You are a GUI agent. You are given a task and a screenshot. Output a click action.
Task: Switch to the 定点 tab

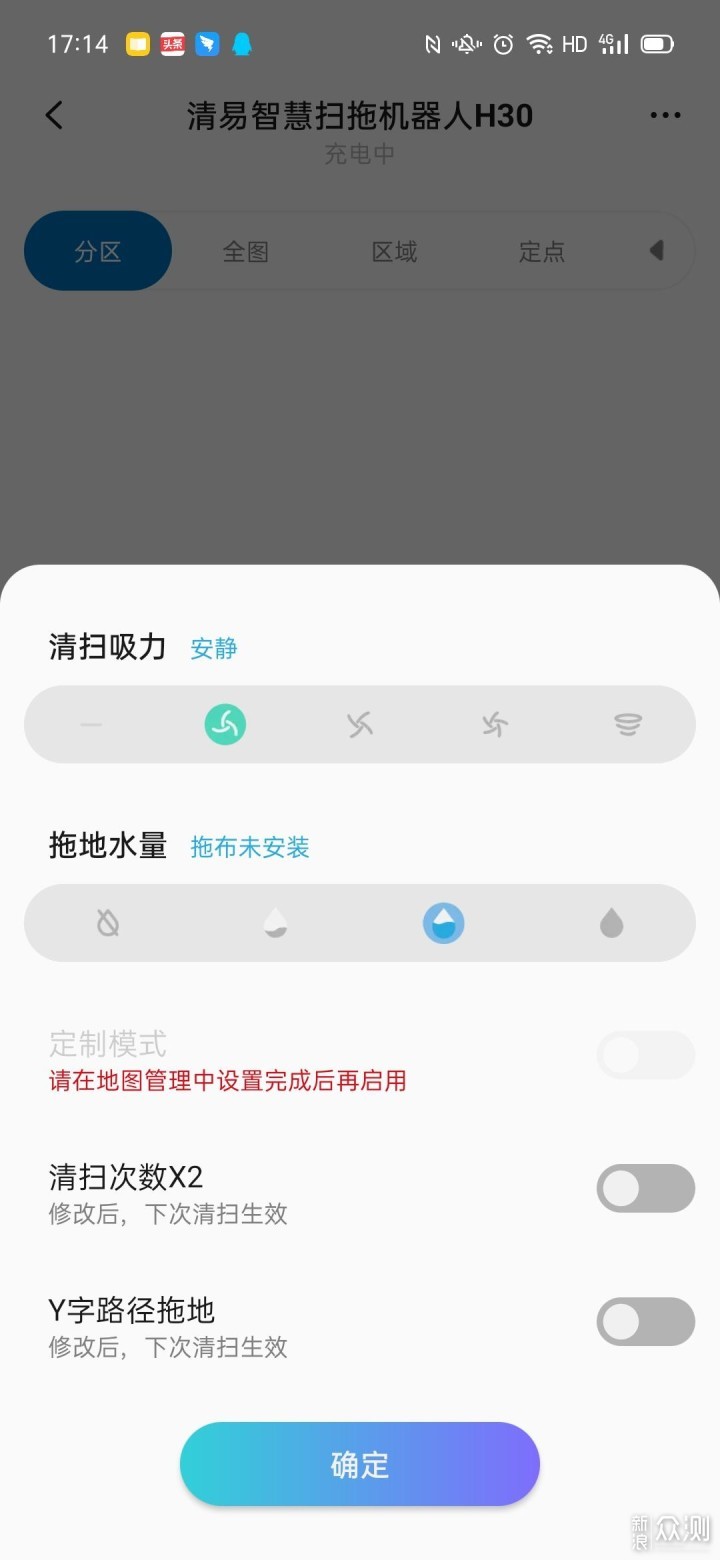click(541, 251)
